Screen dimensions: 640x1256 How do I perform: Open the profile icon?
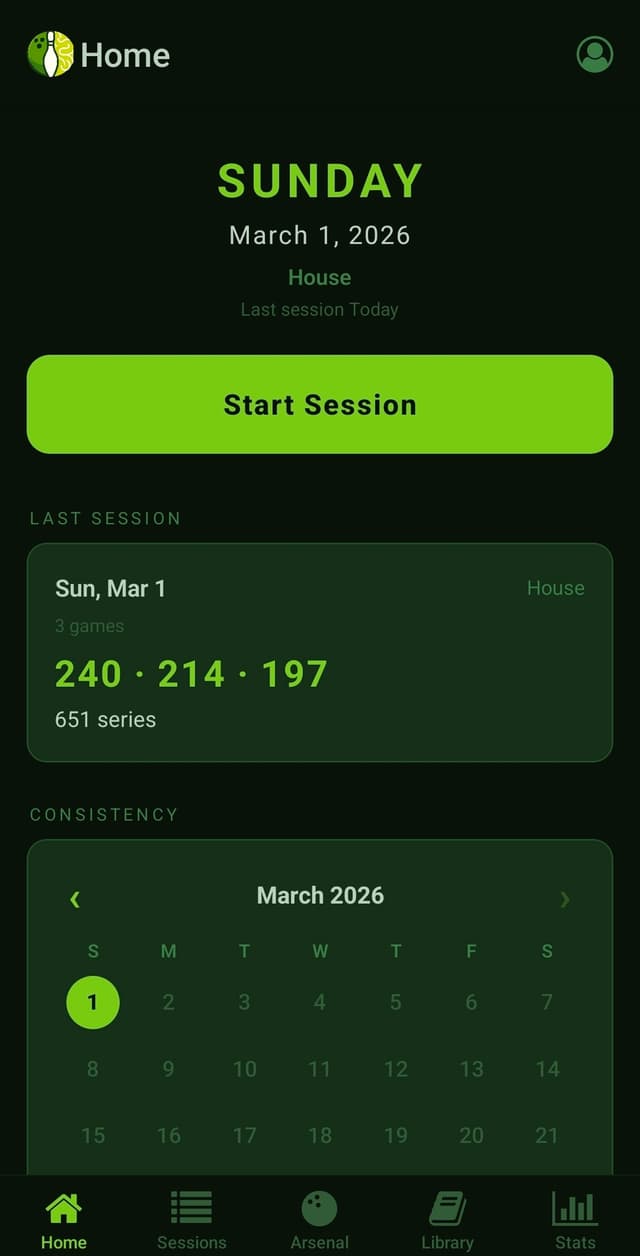click(x=595, y=55)
